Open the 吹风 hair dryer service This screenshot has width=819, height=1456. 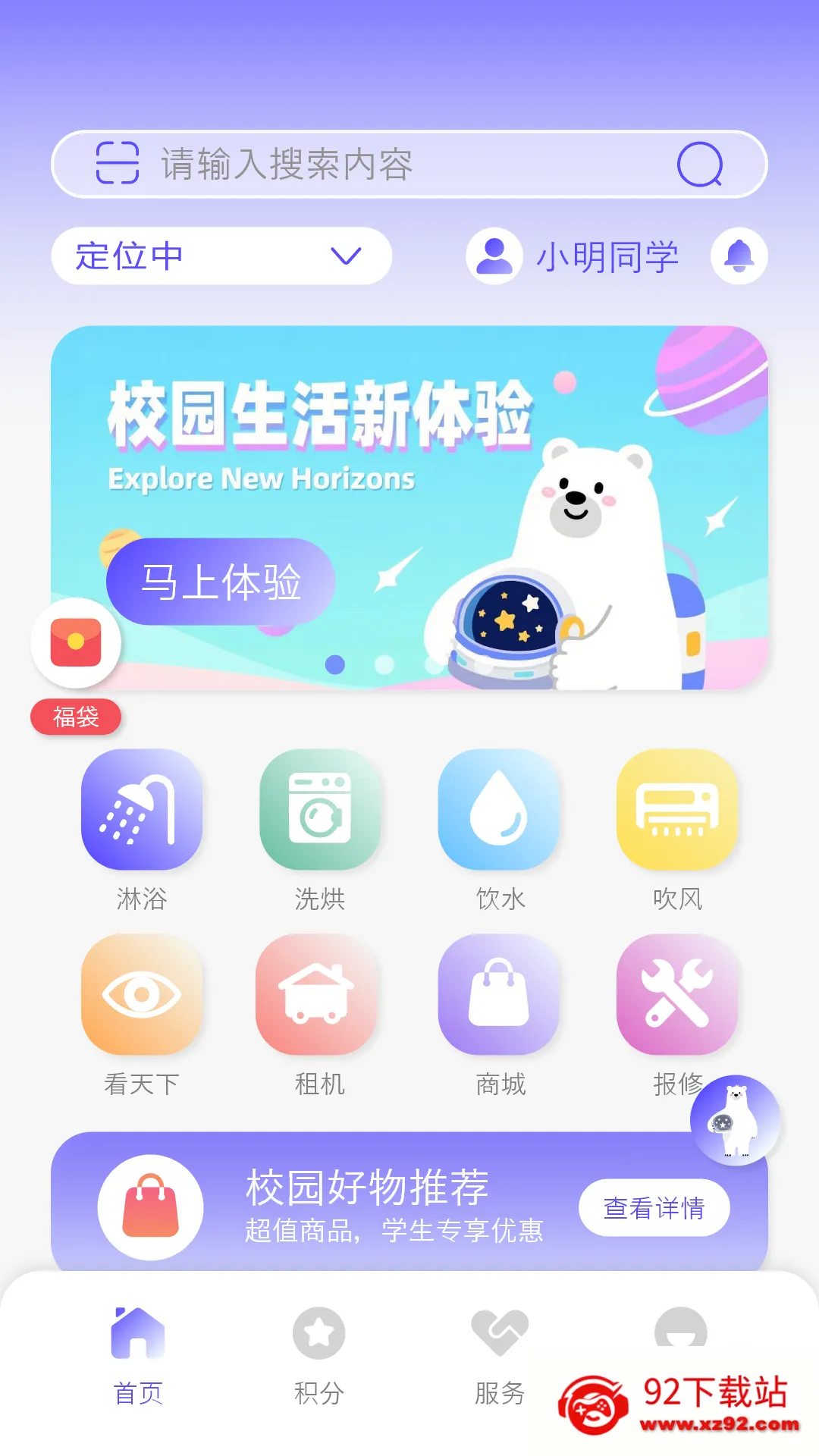[x=679, y=810]
